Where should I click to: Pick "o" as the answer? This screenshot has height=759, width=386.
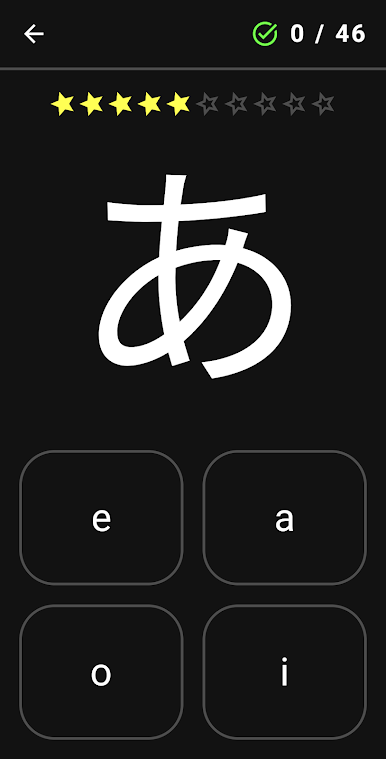click(101, 672)
